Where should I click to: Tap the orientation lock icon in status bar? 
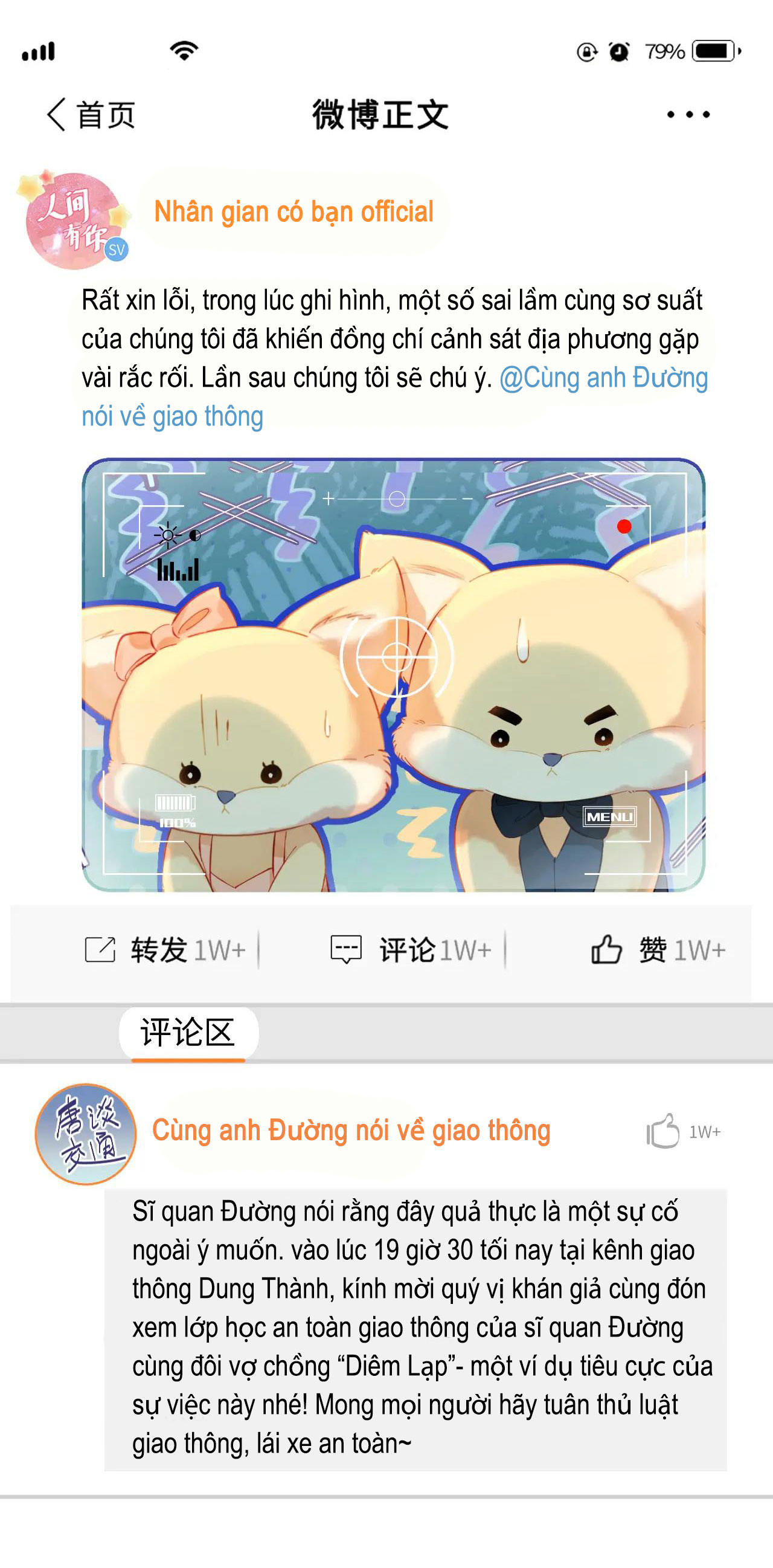click(586, 53)
